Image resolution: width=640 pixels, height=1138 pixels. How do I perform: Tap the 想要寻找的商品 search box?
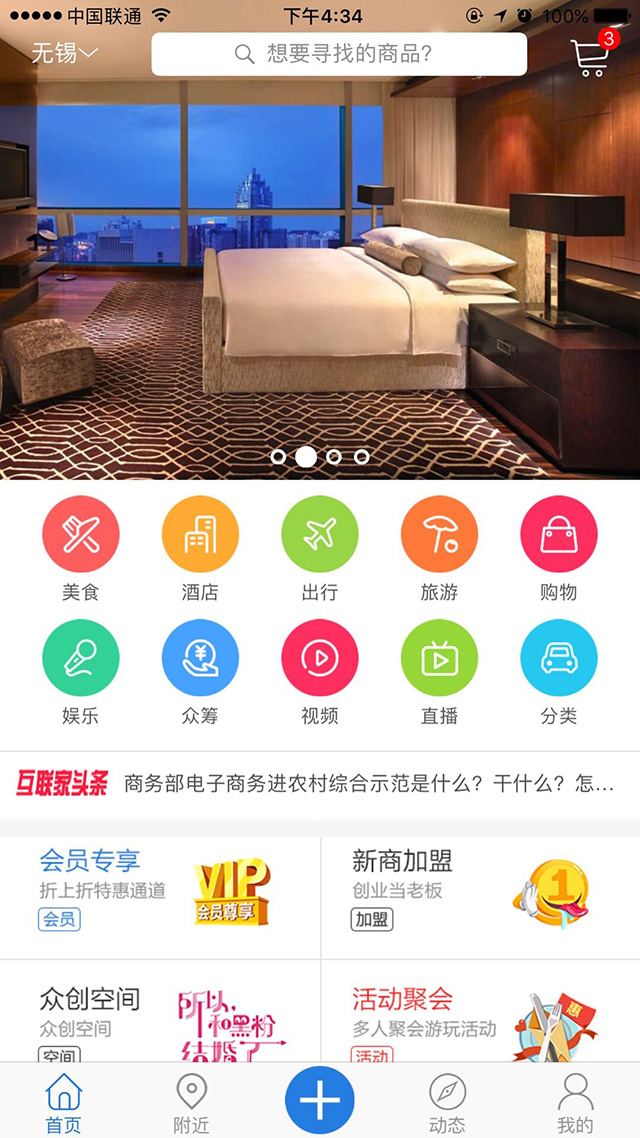click(339, 54)
